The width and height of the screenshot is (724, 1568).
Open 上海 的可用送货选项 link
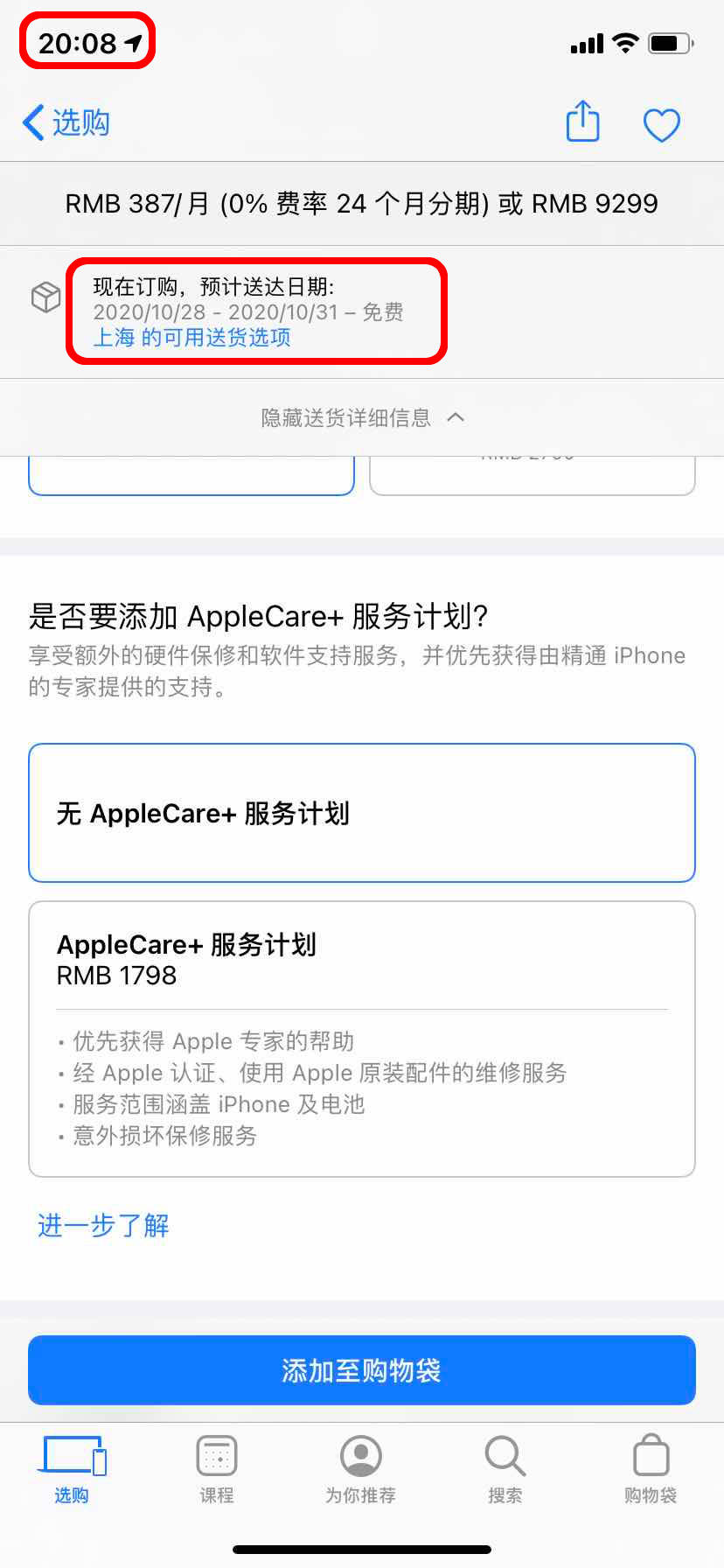coord(191,338)
